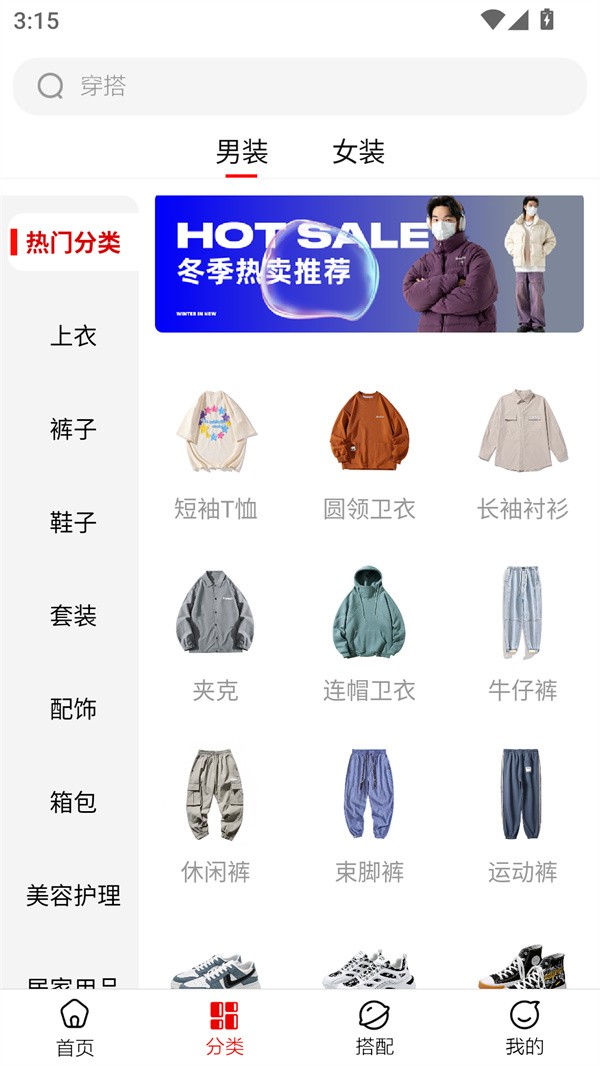
Task: Select the 美容护理 category
Action: (73, 895)
